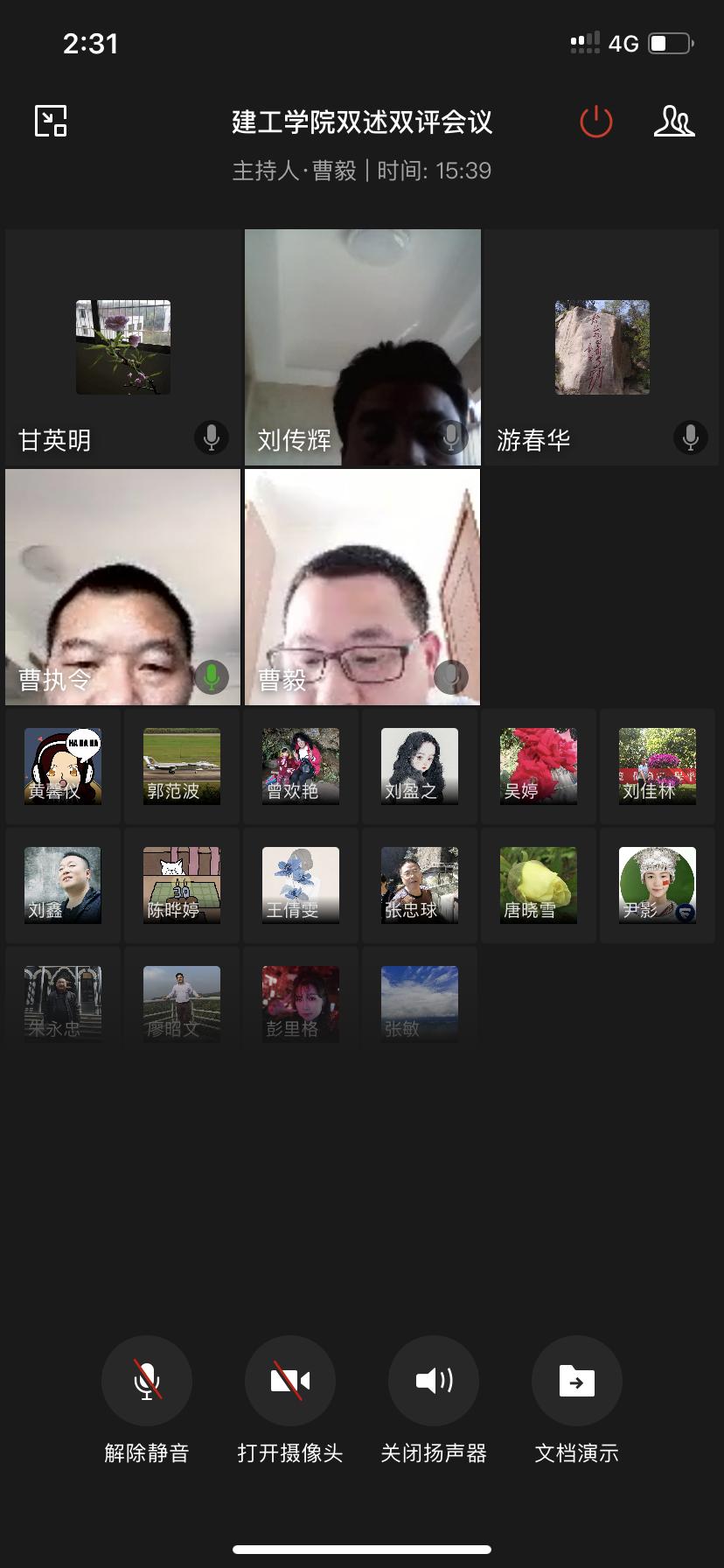Select participant 黄馨仪
Image resolution: width=724 pixels, height=1568 pixels.
63,766
